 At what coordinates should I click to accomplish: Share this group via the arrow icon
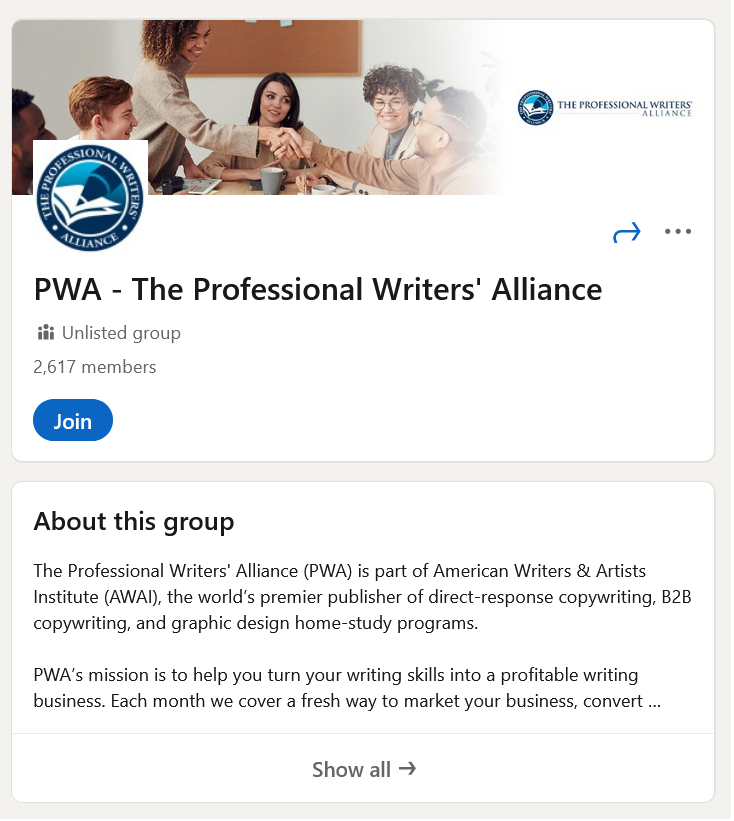(626, 233)
